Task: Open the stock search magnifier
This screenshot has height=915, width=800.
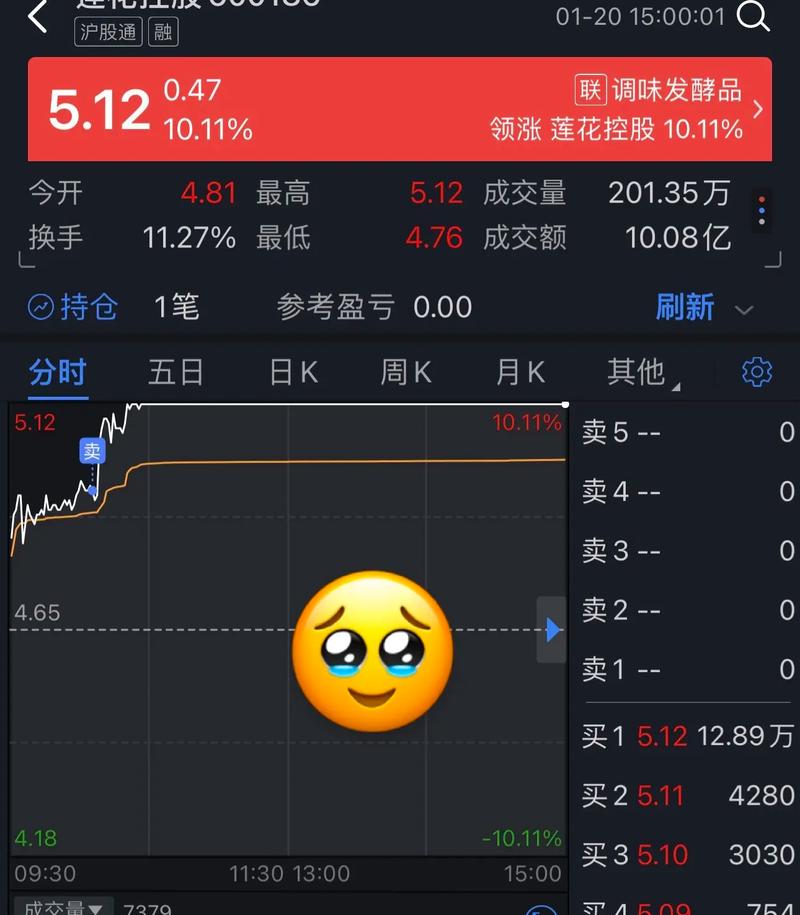Action: (x=752, y=16)
